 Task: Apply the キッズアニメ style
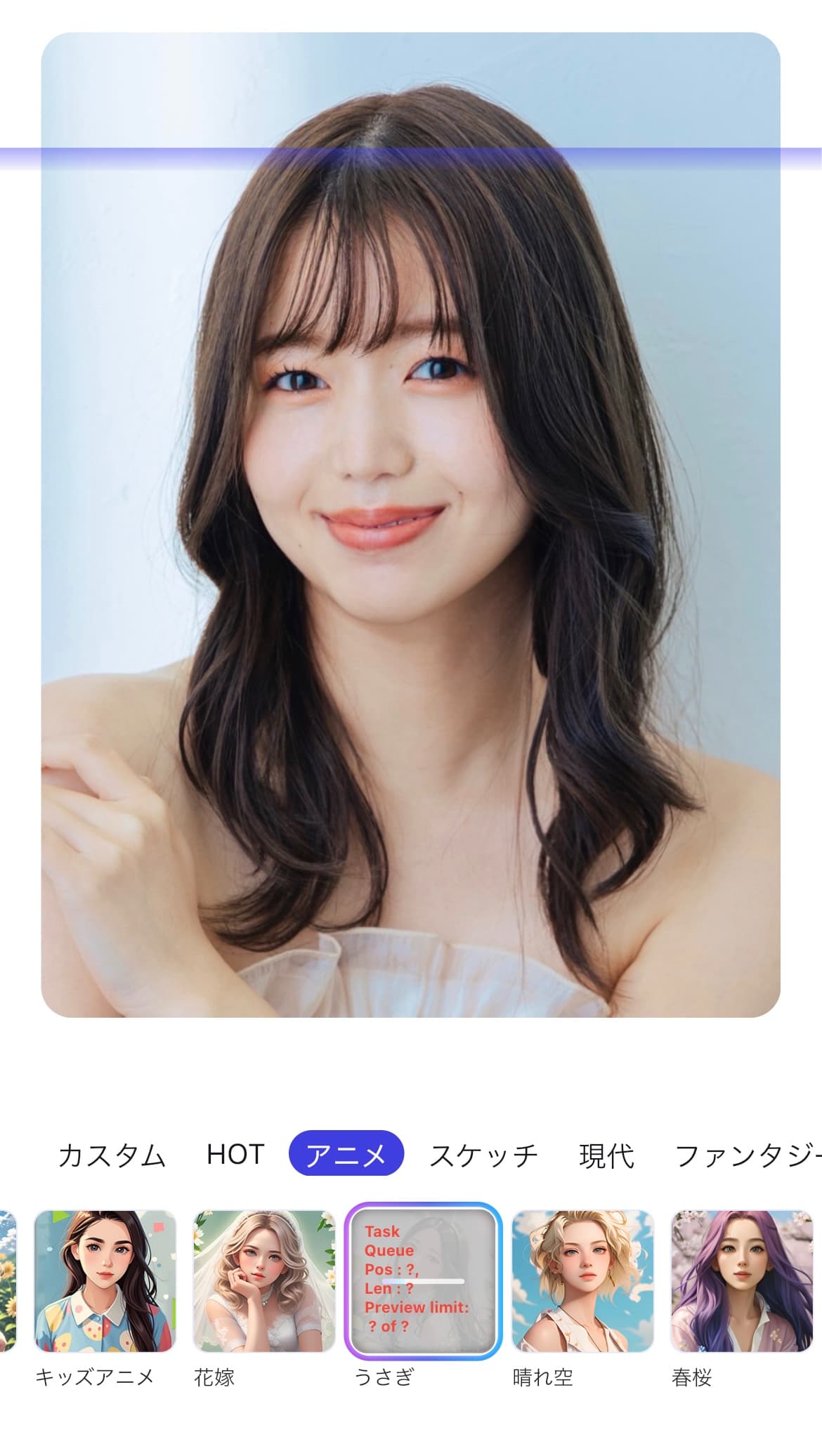point(105,1280)
